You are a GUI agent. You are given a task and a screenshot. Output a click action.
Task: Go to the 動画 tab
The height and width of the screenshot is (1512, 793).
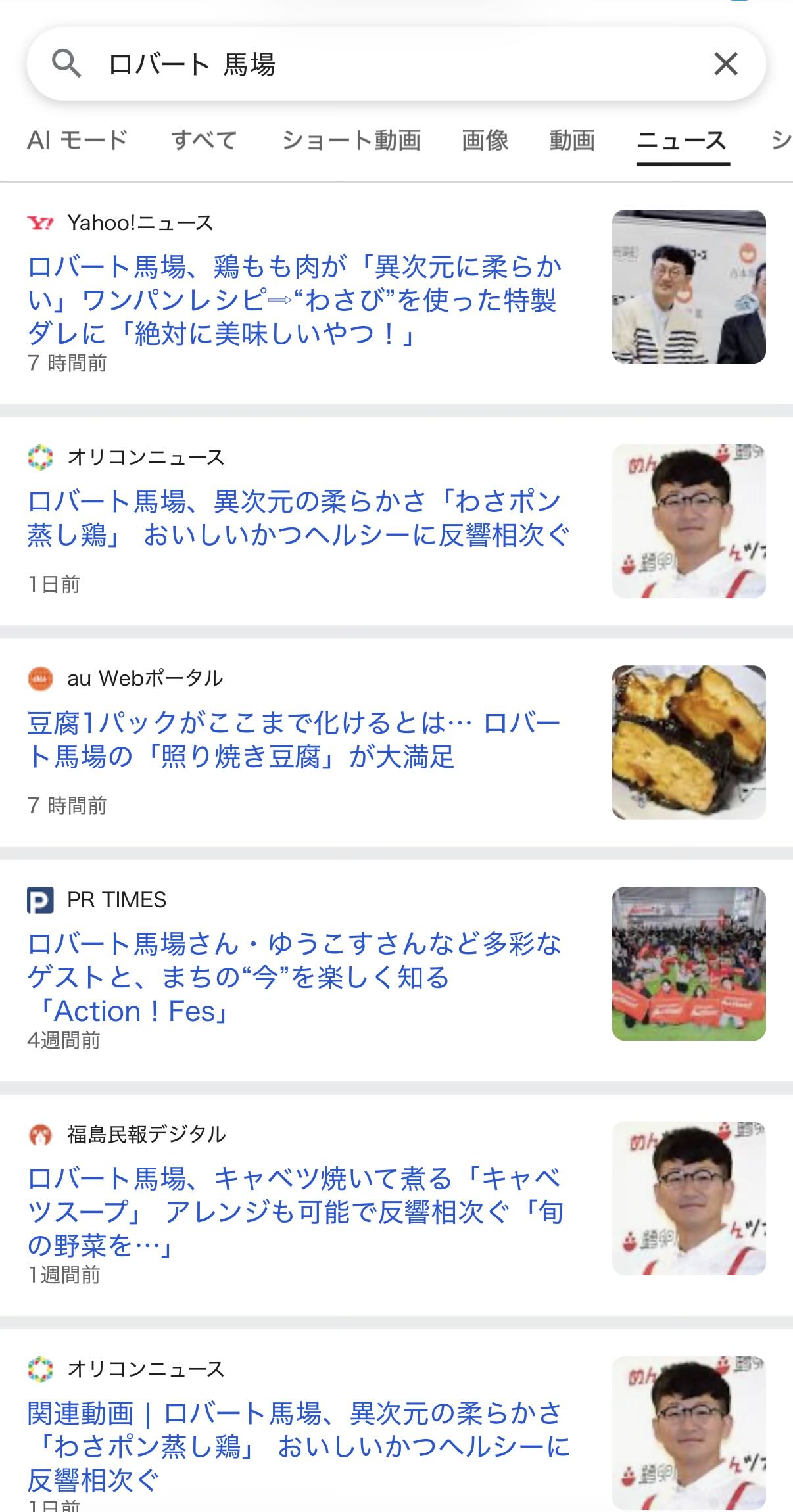pyautogui.click(x=572, y=140)
